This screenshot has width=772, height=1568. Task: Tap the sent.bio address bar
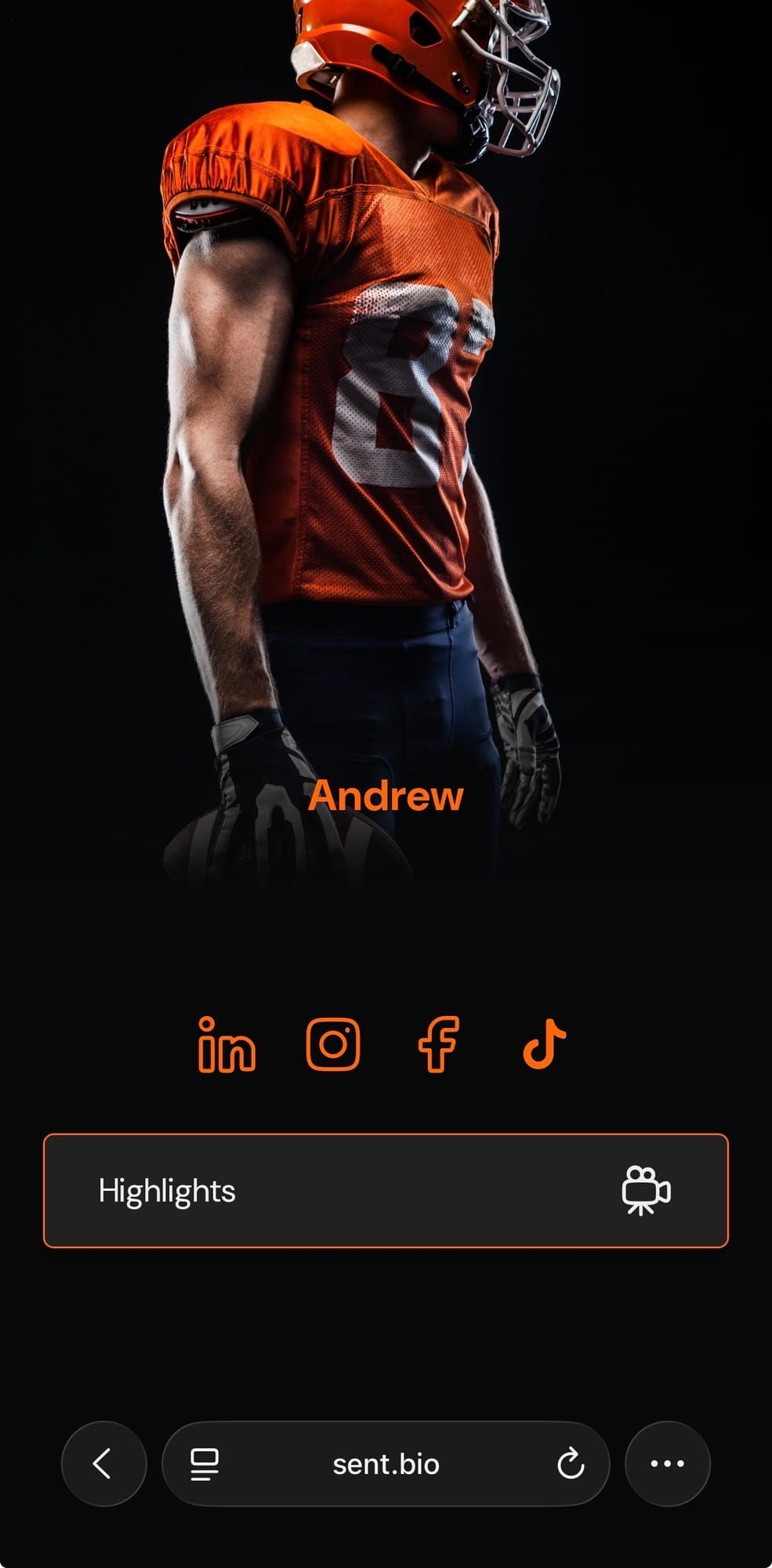tap(386, 1464)
